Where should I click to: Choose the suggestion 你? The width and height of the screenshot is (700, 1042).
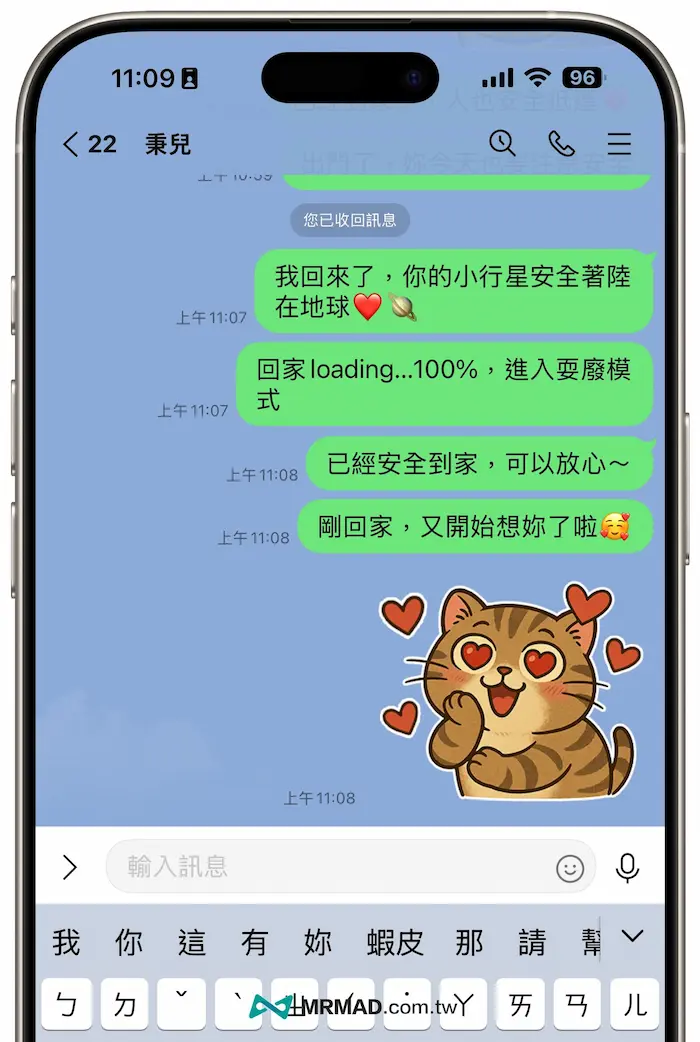[x=129, y=942]
